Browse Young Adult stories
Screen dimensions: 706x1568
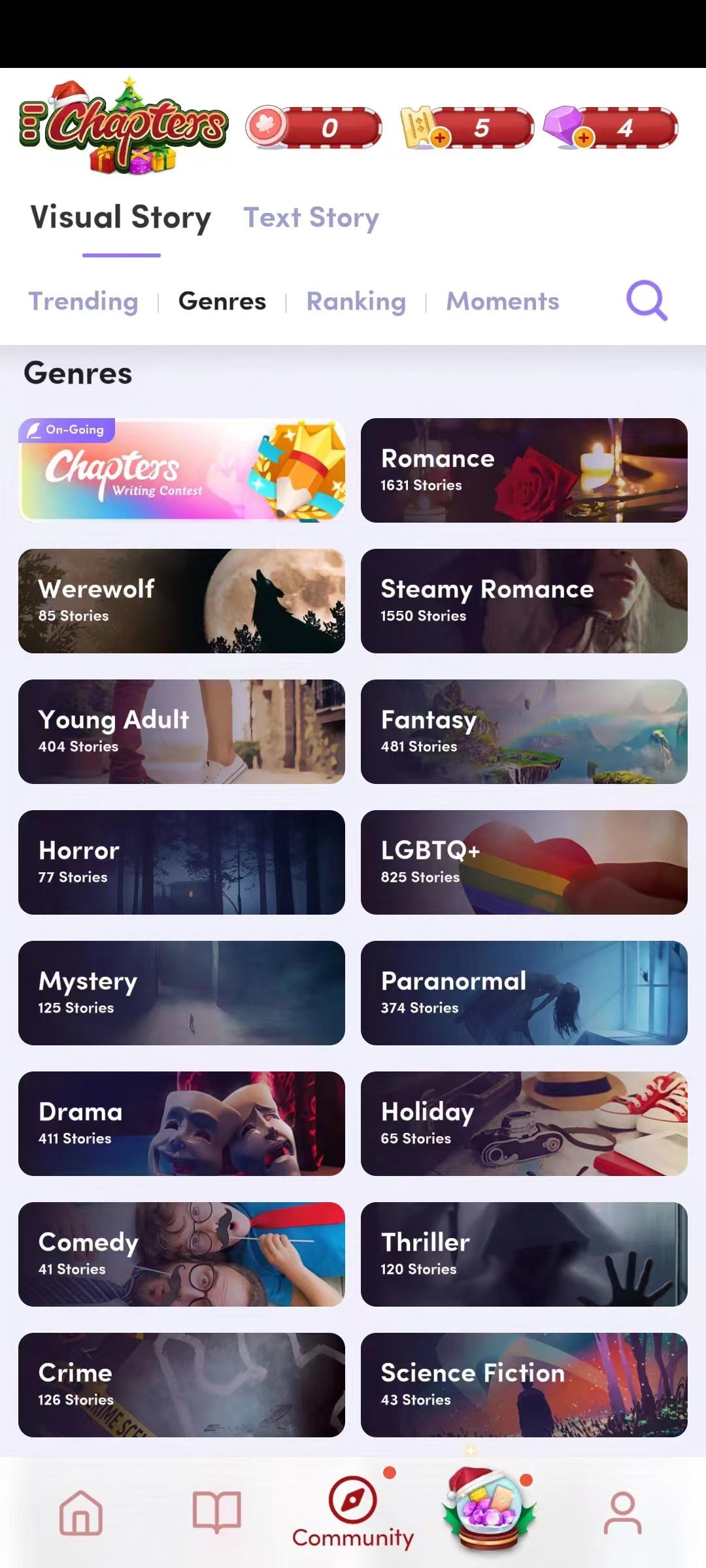182,732
